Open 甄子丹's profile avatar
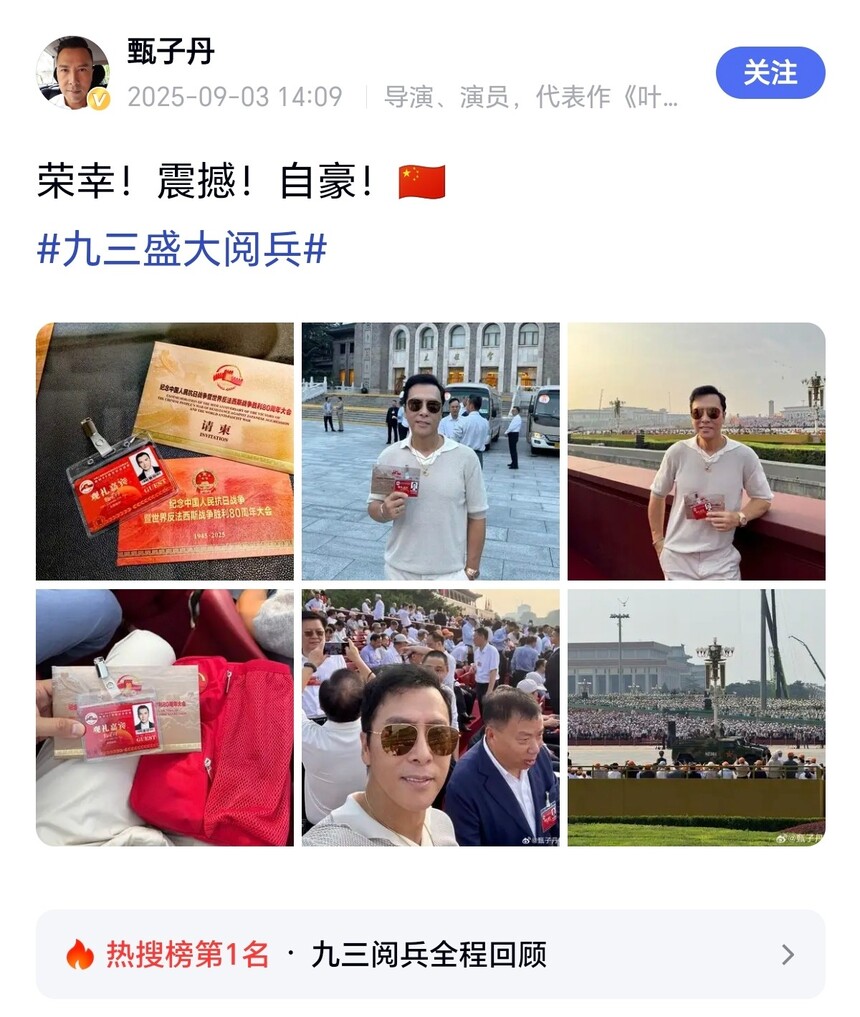 pos(73,73)
